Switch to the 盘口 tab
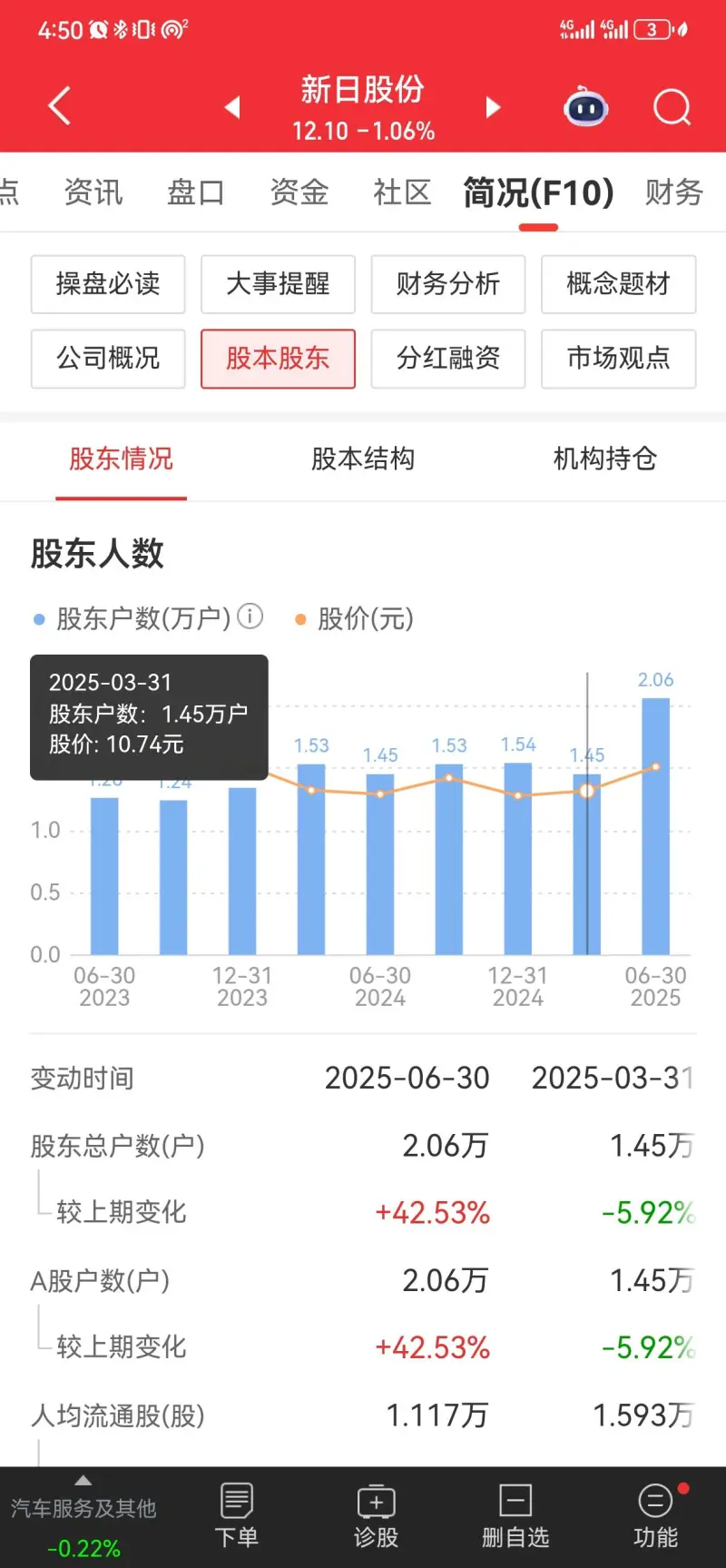The height and width of the screenshot is (1568, 726). [x=195, y=192]
